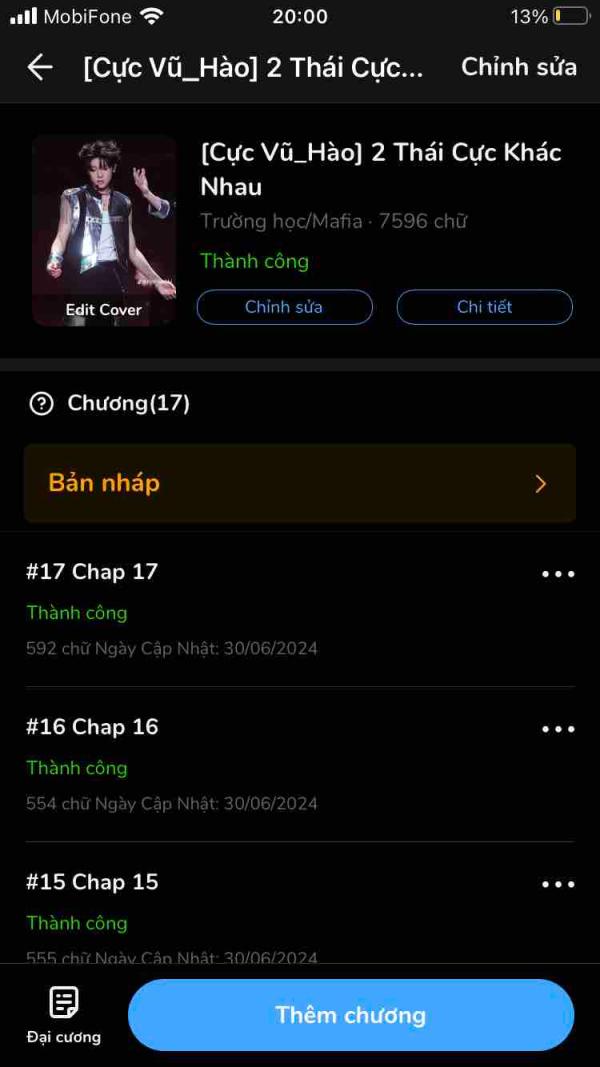Open chapter #17 Chap 17
Image resolution: width=600 pixels, height=1067 pixels.
(x=92, y=572)
